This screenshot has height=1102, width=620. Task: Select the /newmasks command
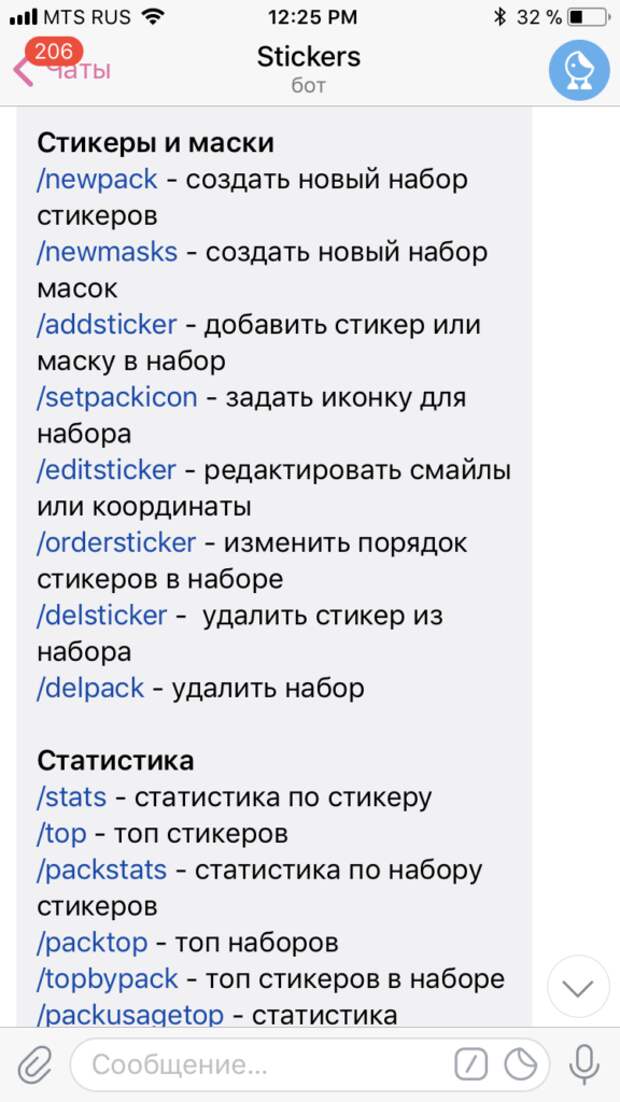tap(107, 252)
